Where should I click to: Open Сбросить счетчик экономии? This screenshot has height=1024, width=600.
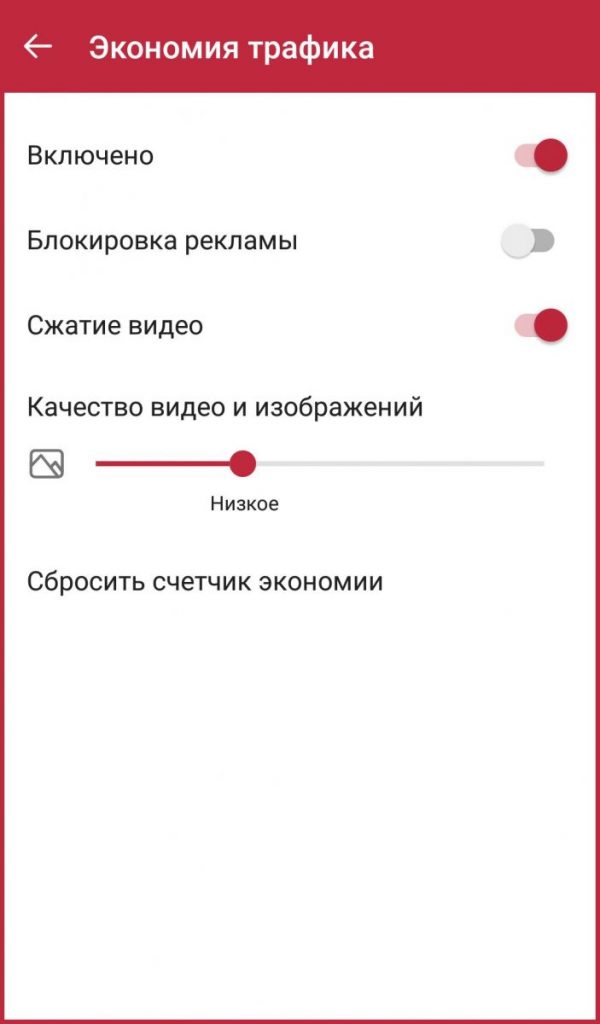(205, 582)
